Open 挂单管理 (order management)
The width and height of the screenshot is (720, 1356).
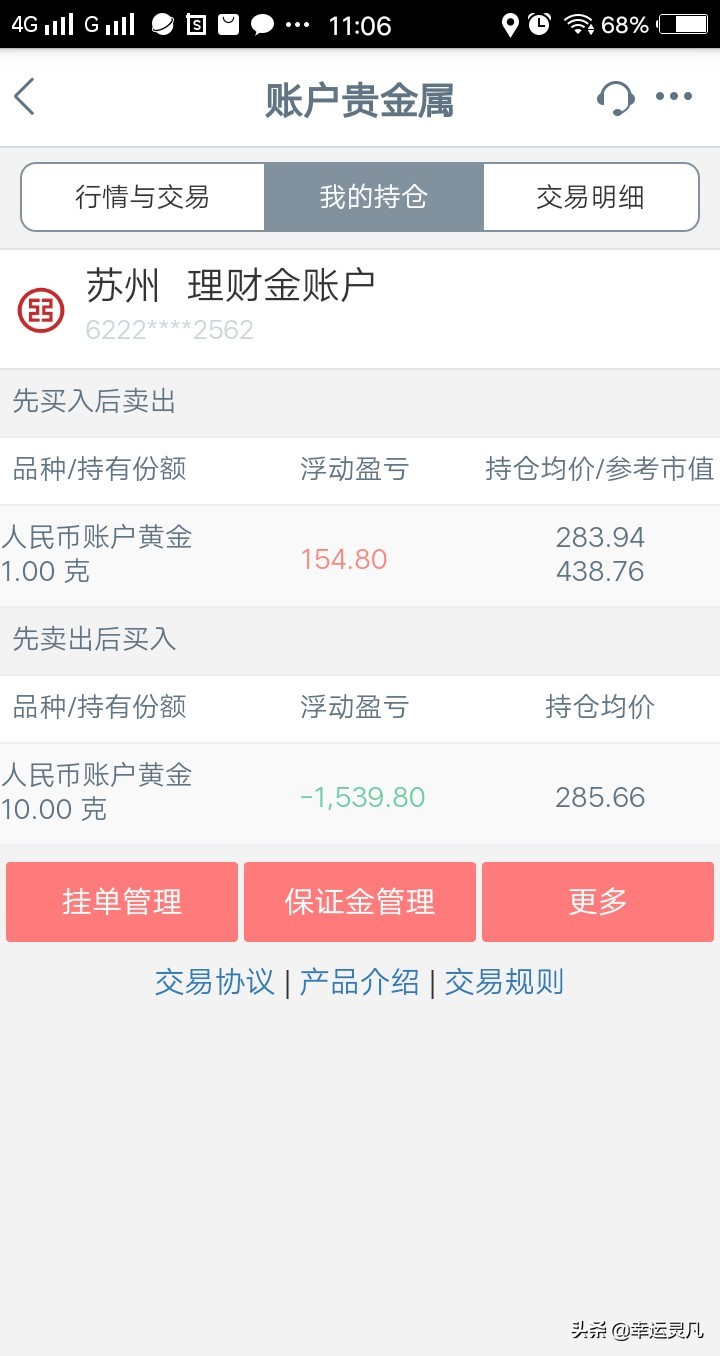(x=121, y=901)
